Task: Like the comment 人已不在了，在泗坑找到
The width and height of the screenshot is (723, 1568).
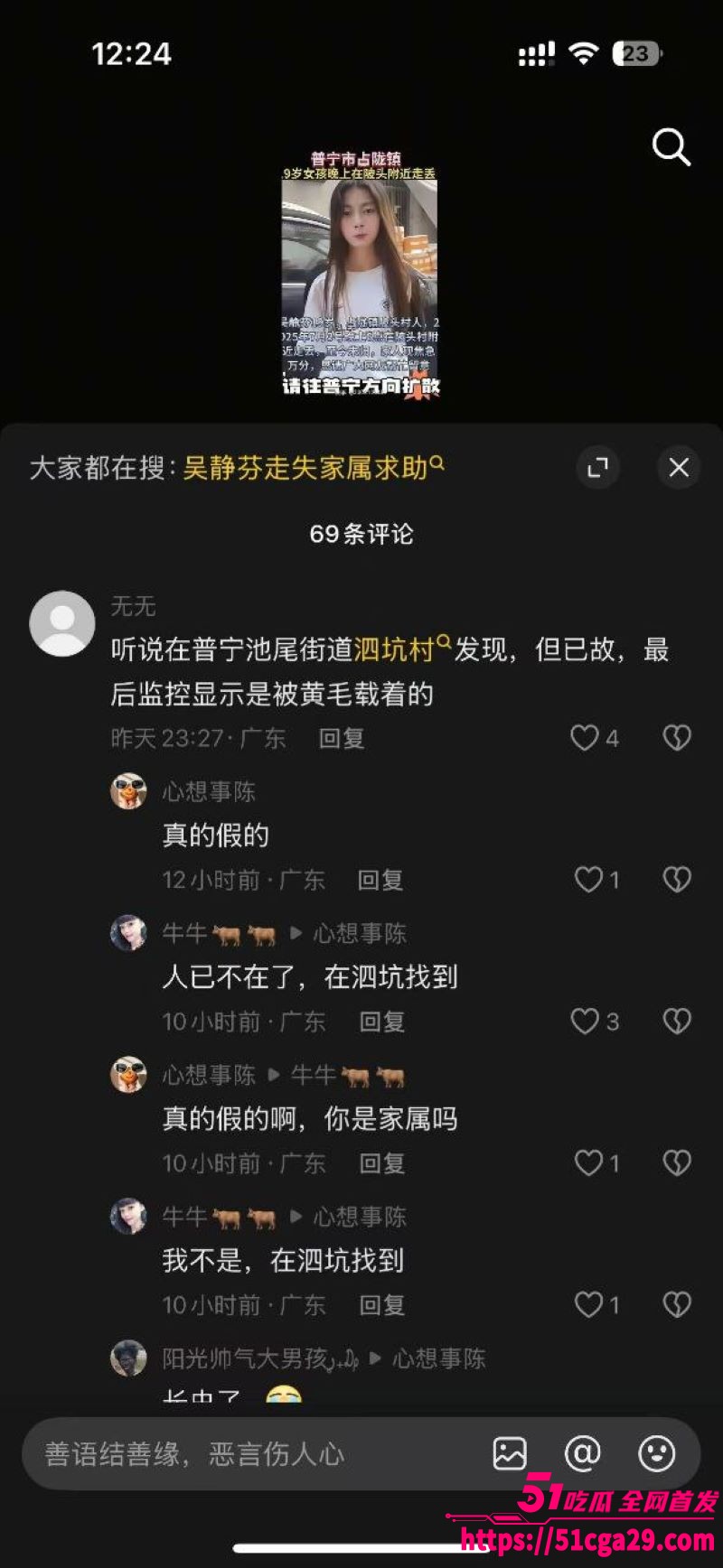Action: click(586, 1022)
